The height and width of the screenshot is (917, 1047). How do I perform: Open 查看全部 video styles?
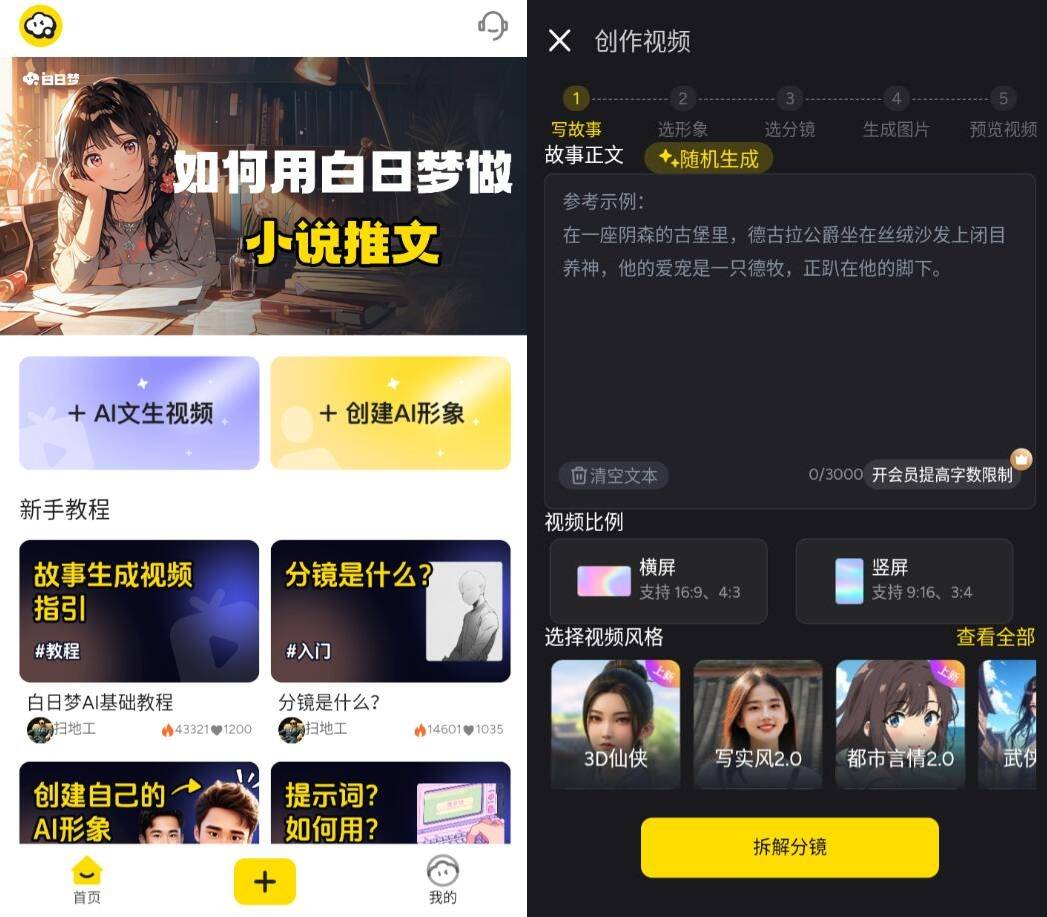coord(995,637)
